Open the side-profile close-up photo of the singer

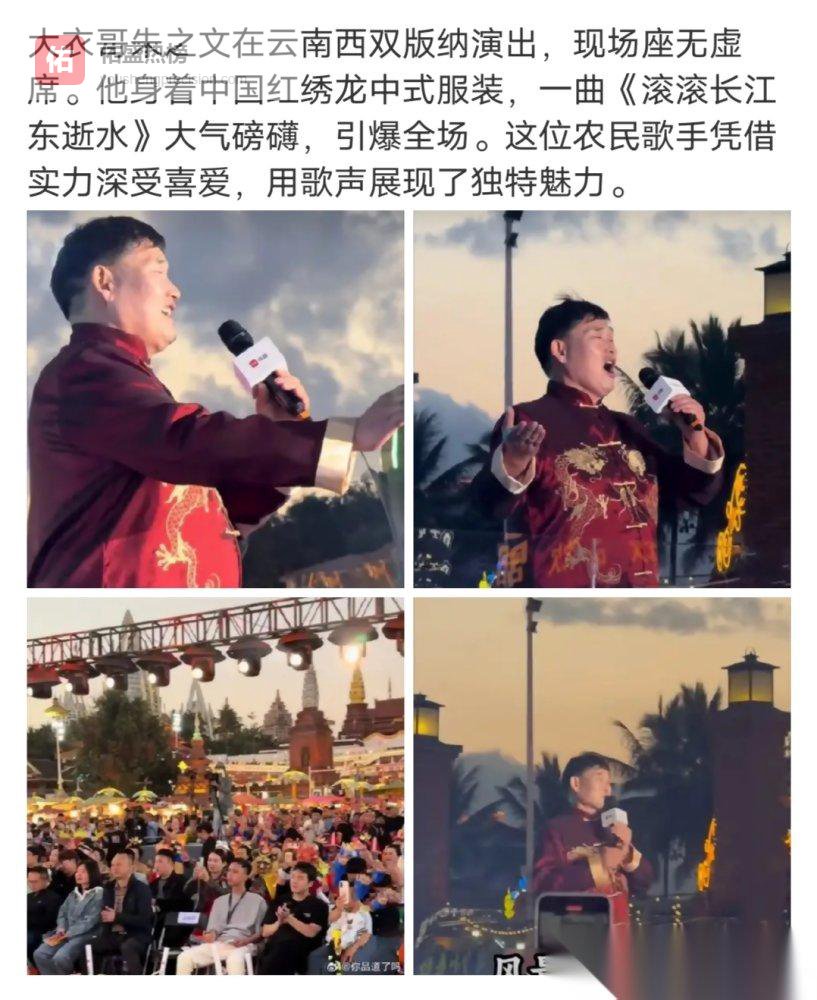coord(215,398)
